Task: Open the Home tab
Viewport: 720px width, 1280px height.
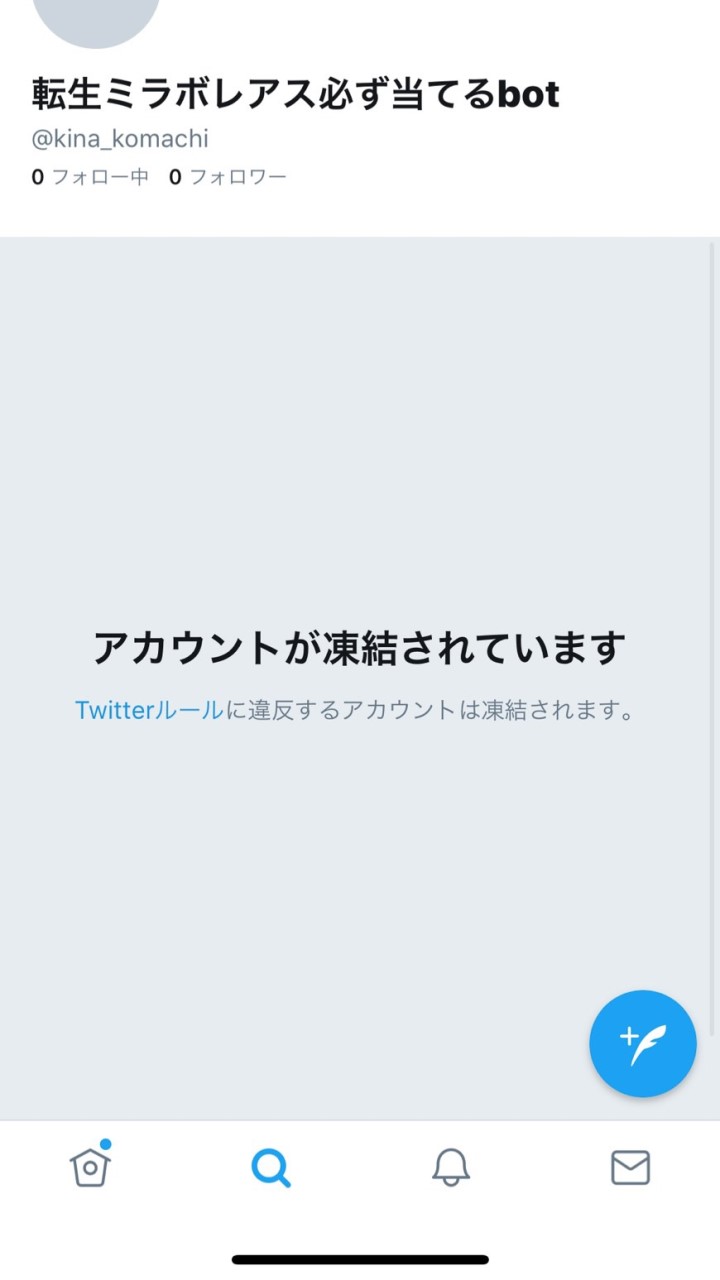Action: (90, 1167)
